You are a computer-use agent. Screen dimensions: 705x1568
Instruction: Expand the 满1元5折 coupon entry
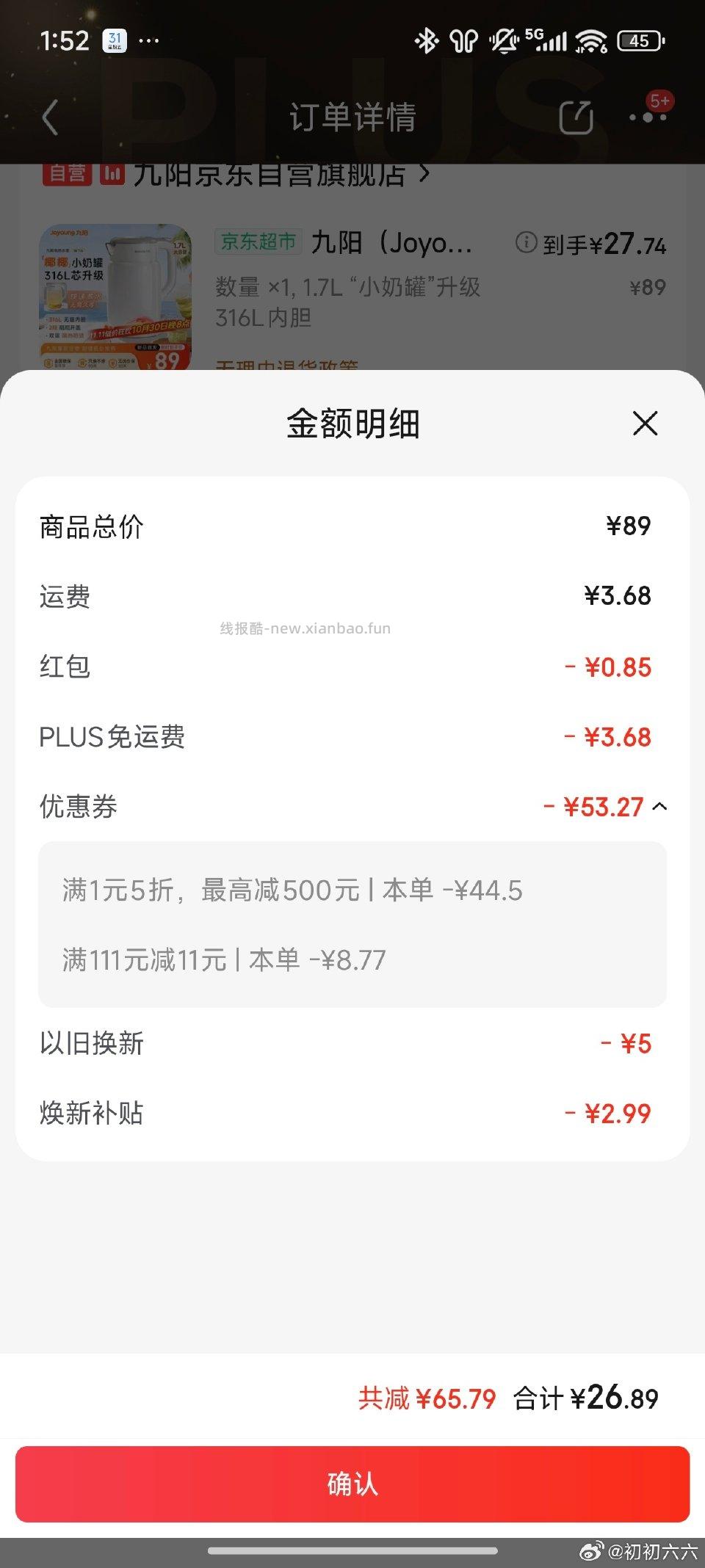(292, 890)
